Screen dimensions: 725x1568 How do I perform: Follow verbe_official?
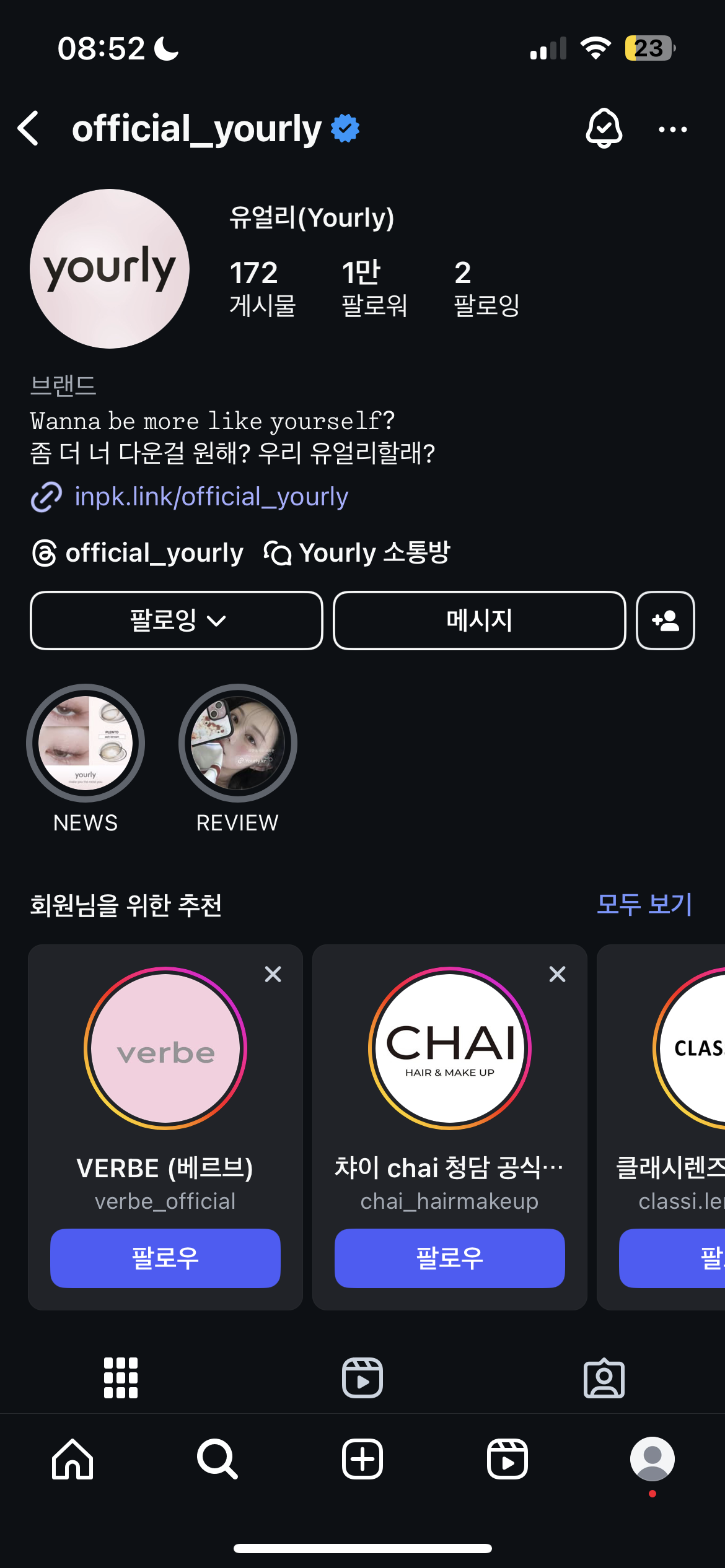(x=165, y=1258)
